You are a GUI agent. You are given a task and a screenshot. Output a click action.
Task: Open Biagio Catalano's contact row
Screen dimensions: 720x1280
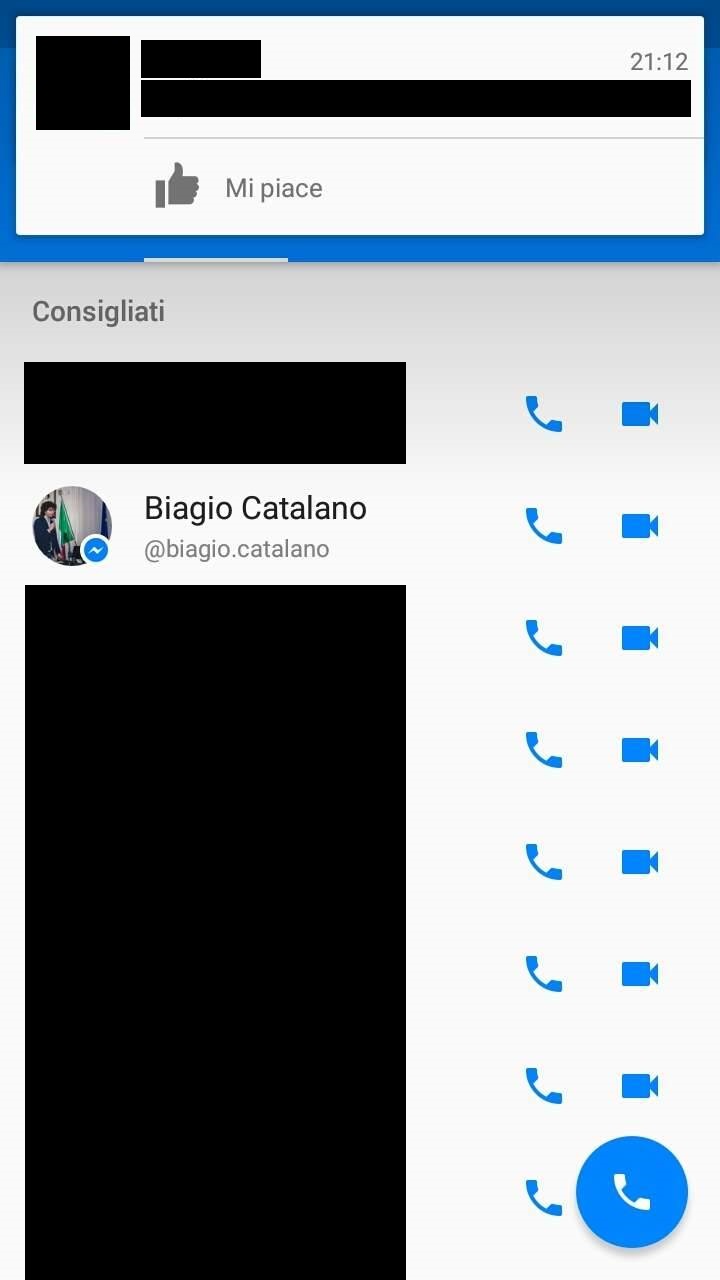point(360,526)
